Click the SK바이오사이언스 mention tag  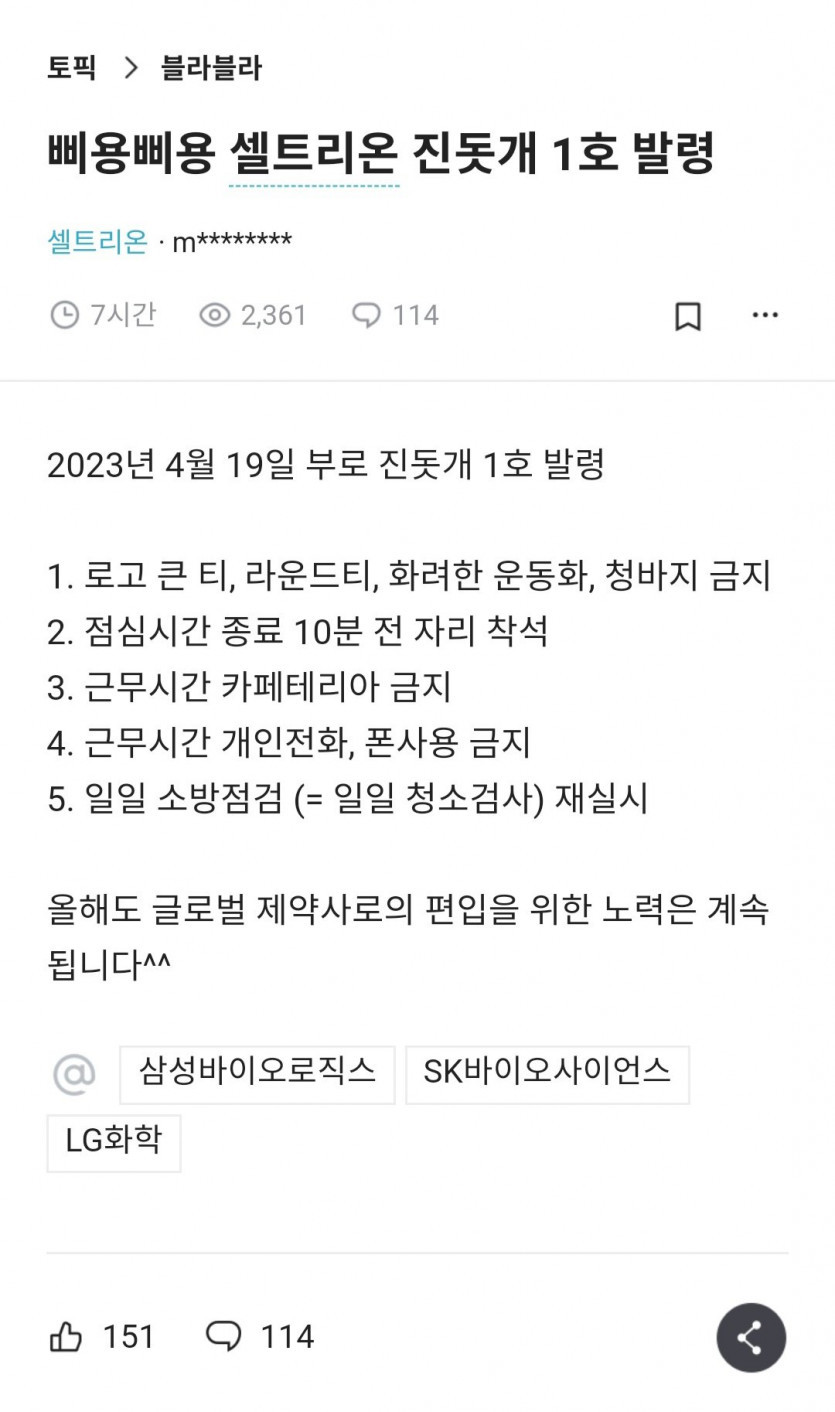tap(548, 1074)
